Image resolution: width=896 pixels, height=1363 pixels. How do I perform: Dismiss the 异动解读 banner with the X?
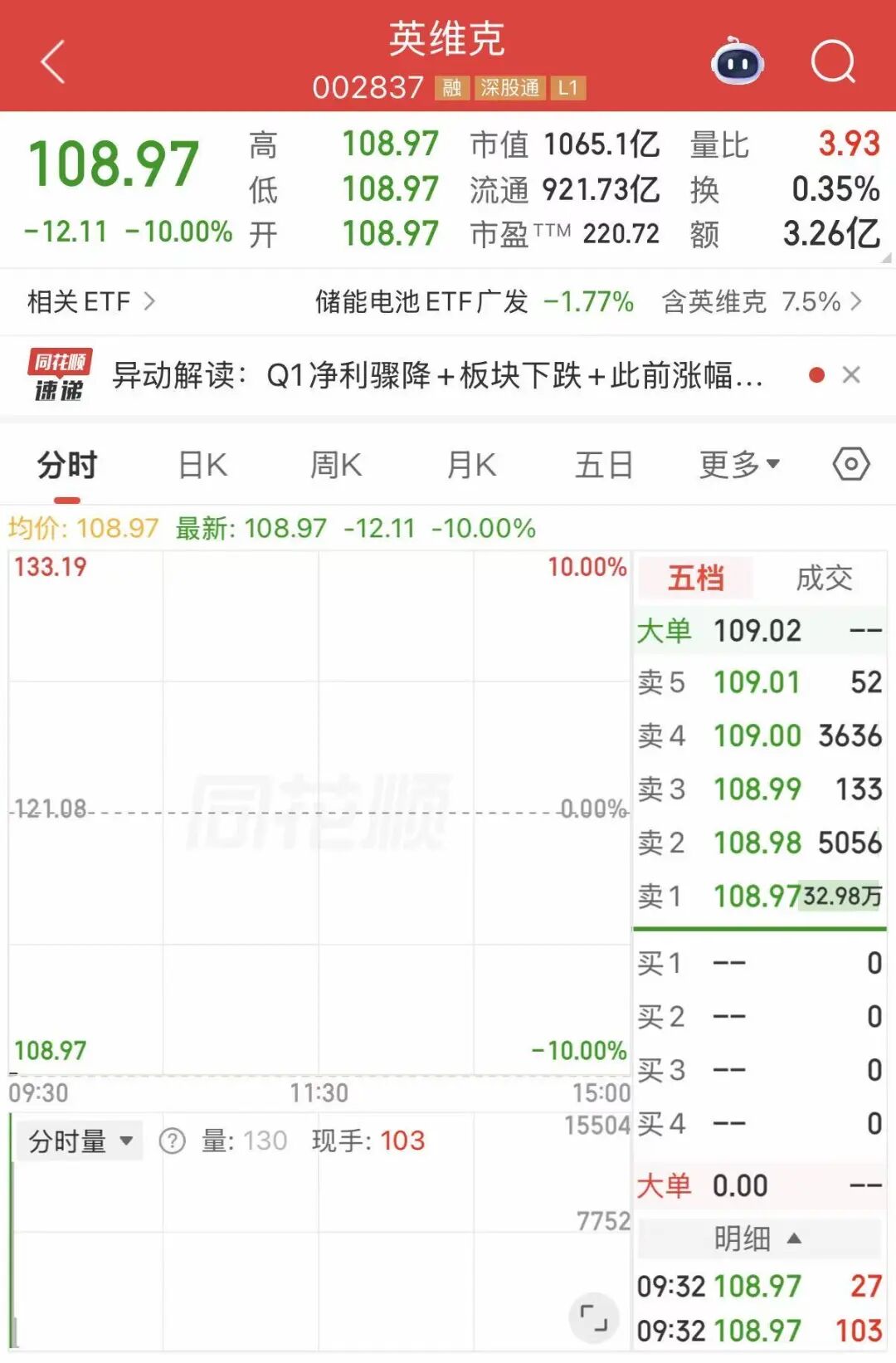[x=853, y=375]
